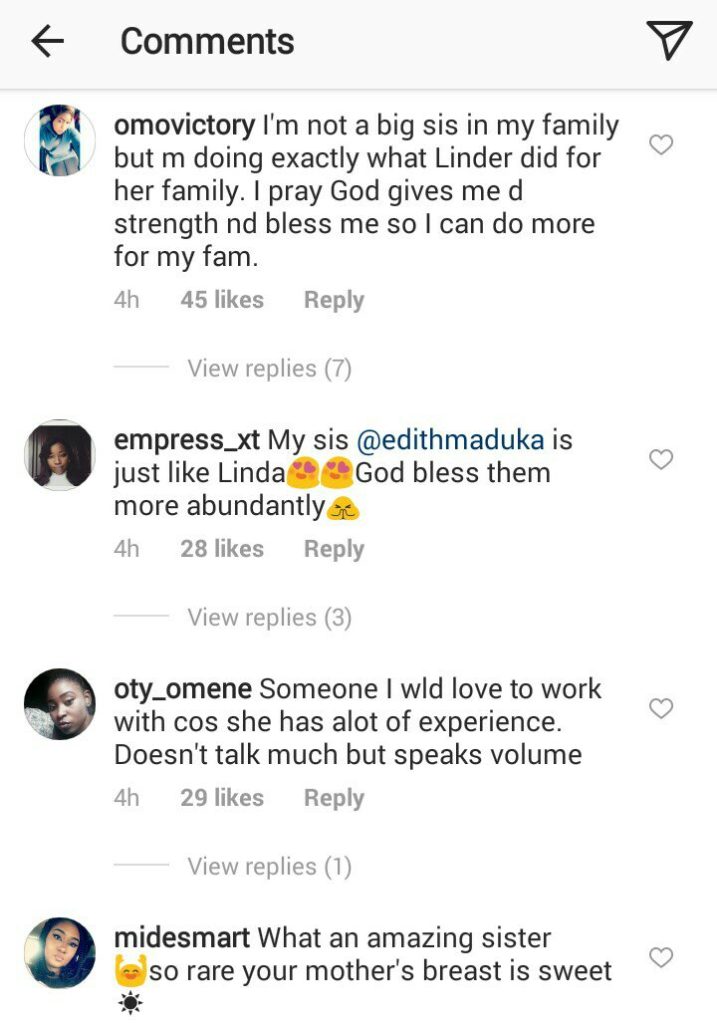Like empress_xt's comment
This screenshot has width=717, height=1024.
[661, 460]
